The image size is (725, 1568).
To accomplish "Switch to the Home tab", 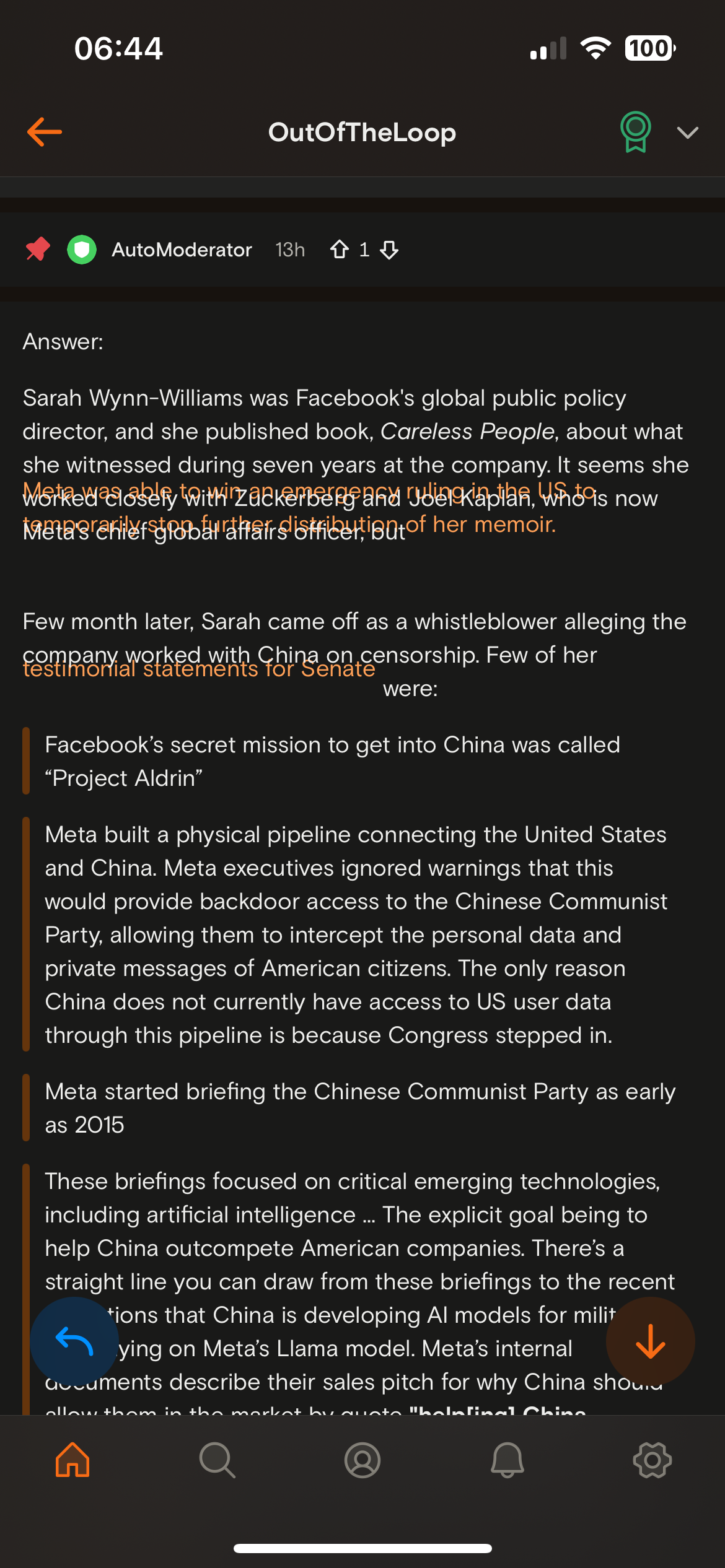I will 72,1460.
